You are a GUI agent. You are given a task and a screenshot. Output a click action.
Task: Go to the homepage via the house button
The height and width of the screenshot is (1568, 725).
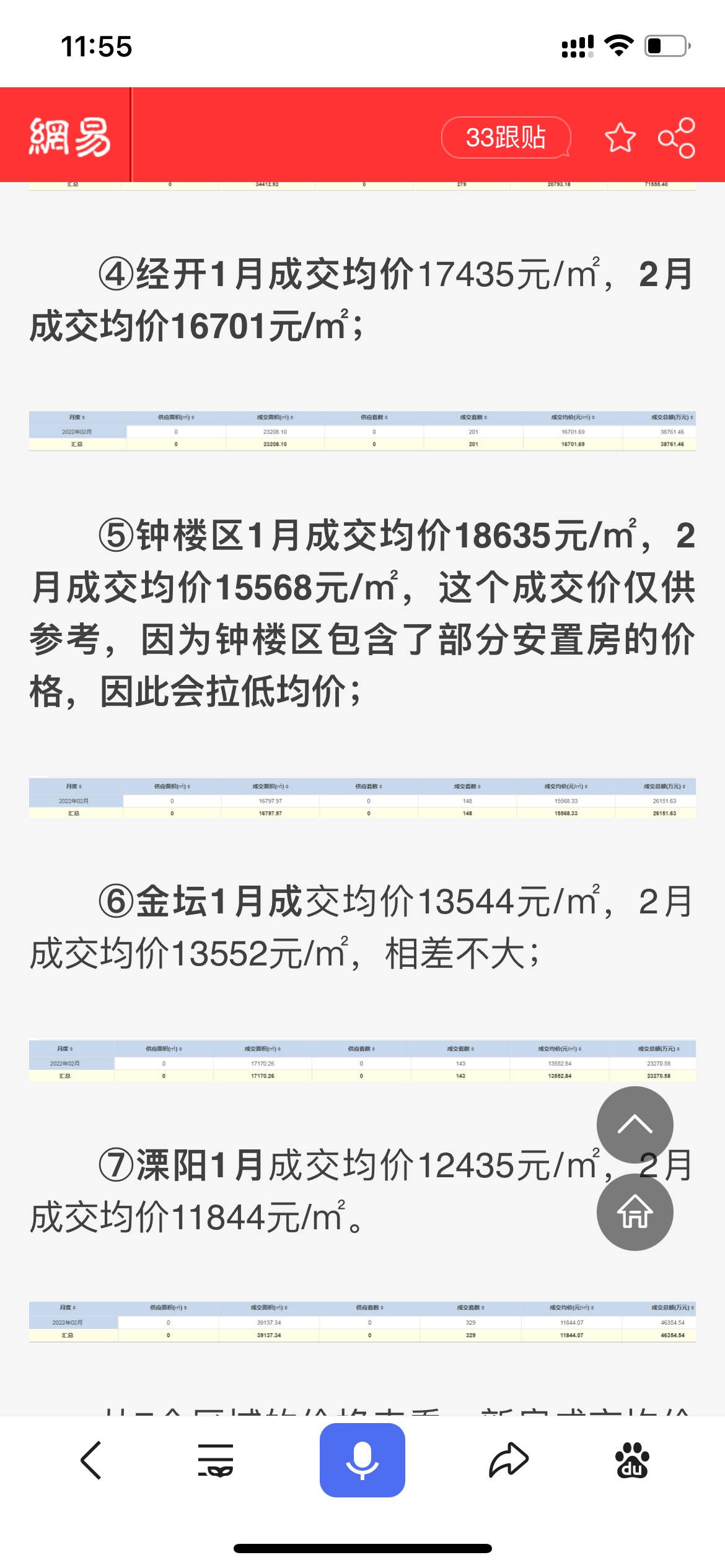635,1212
